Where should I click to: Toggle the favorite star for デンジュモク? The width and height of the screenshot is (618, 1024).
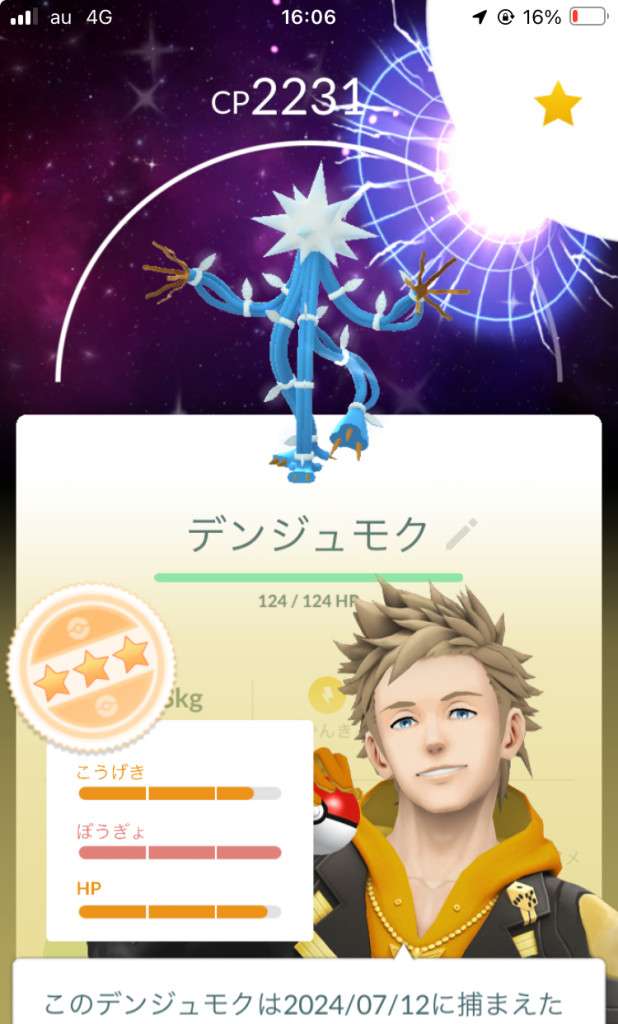(x=558, y=104)
